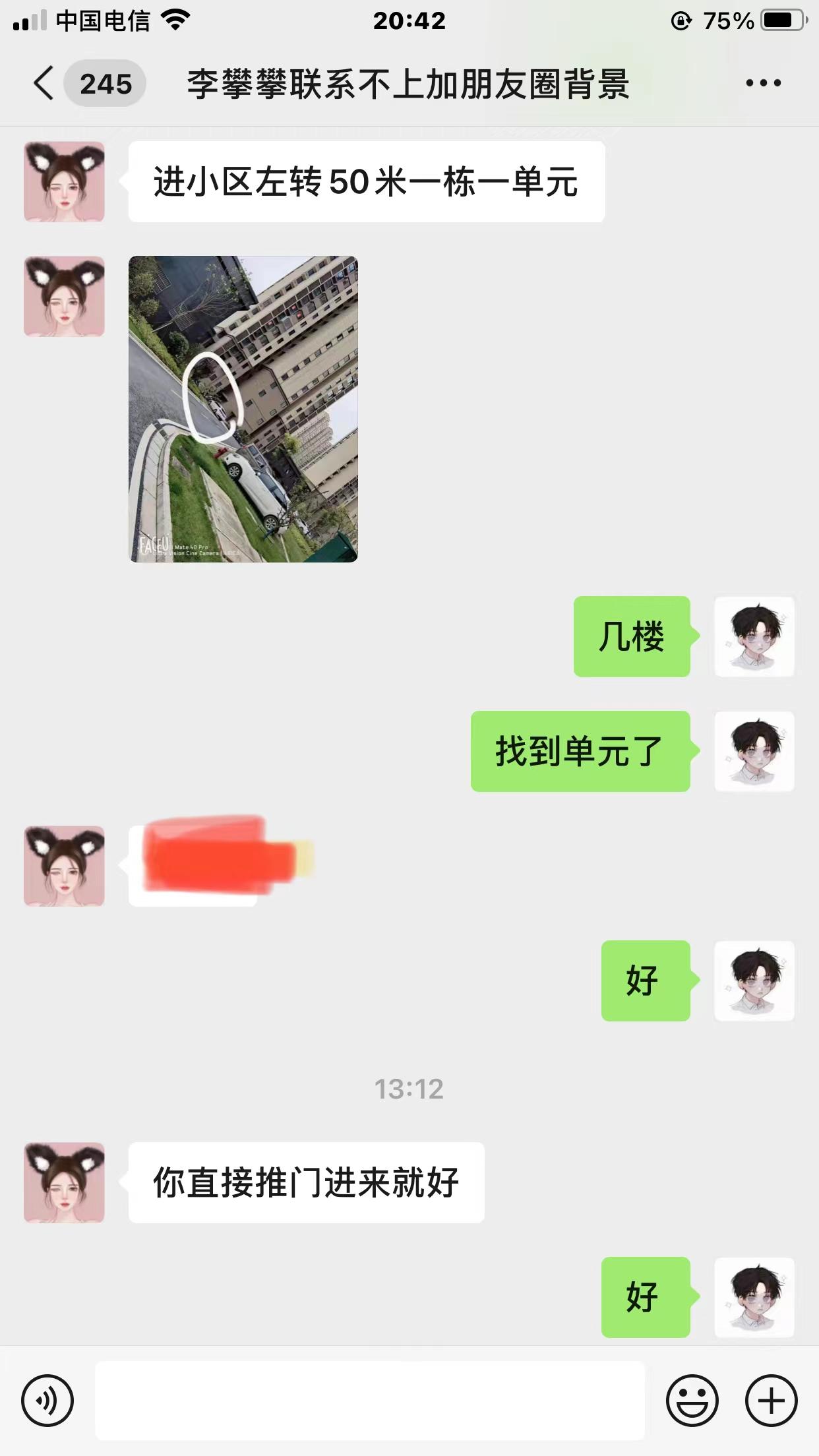Open my avatar beside 找到单元了
Viewport: 819px width, 1456px height.
pyautogui.click(x=754, y=751)
